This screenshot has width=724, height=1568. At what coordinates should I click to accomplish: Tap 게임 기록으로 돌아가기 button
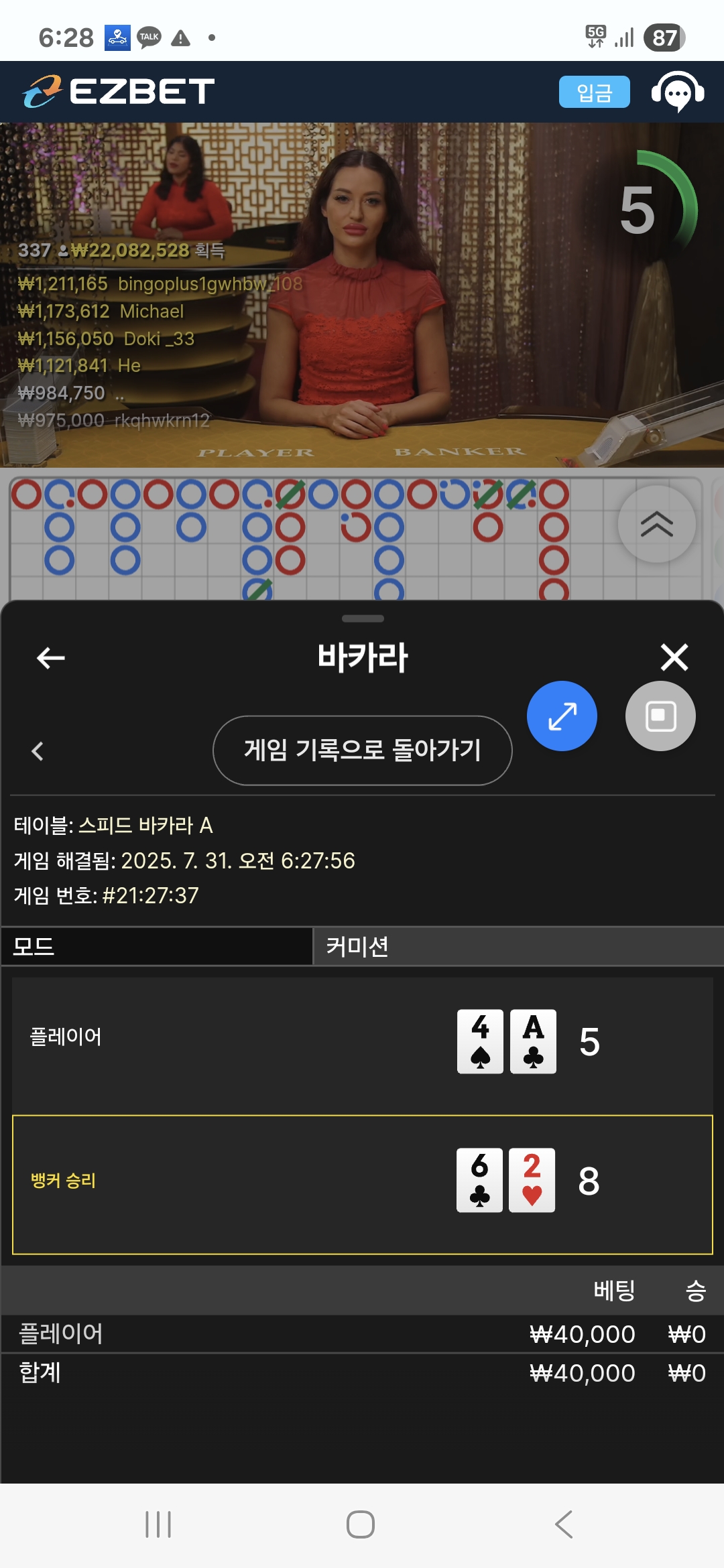click(x=362, y=750)
